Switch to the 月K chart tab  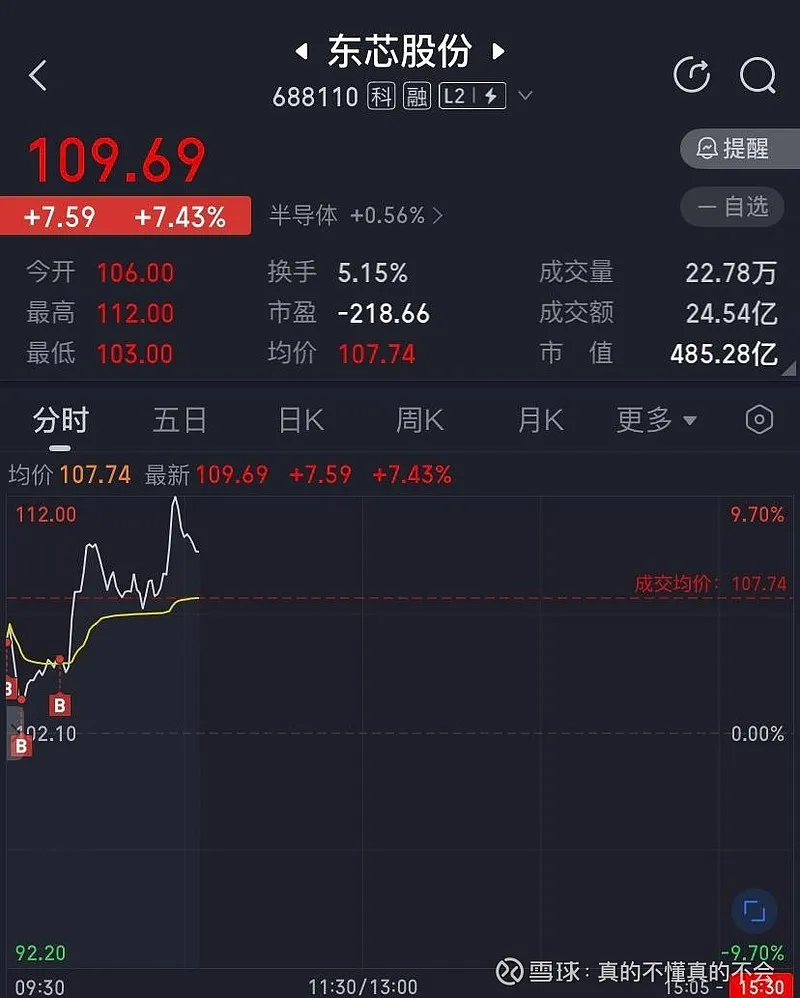pyautogui.click(x=540, y=420)
